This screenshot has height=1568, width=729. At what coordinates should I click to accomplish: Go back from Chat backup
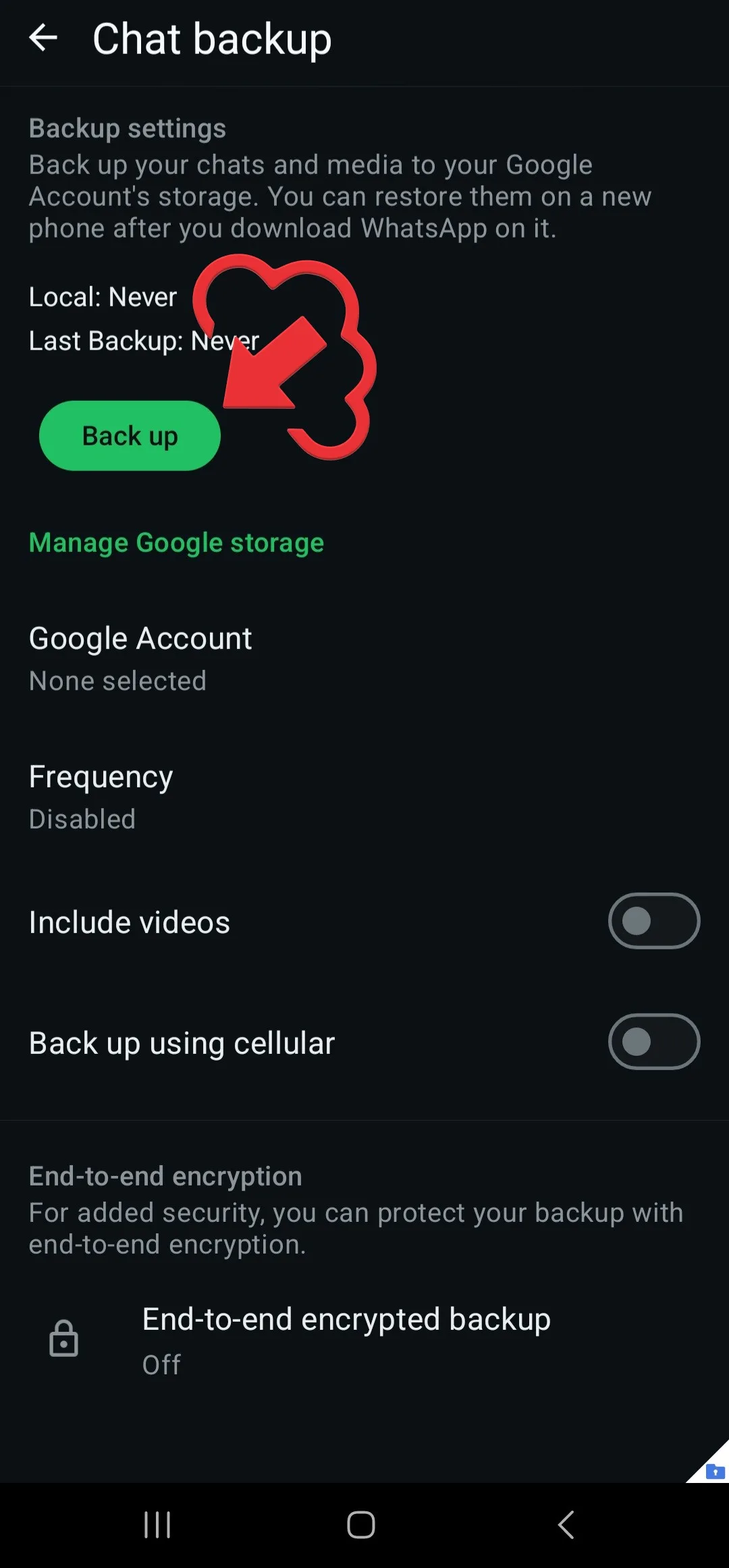point(43,38)
